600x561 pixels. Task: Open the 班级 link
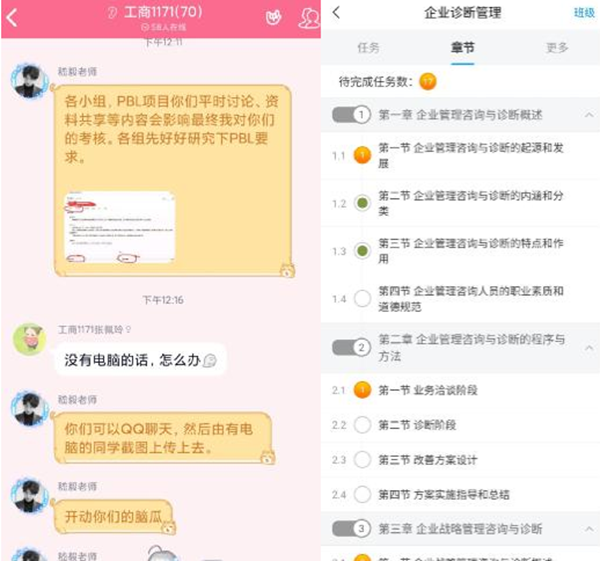583,13
